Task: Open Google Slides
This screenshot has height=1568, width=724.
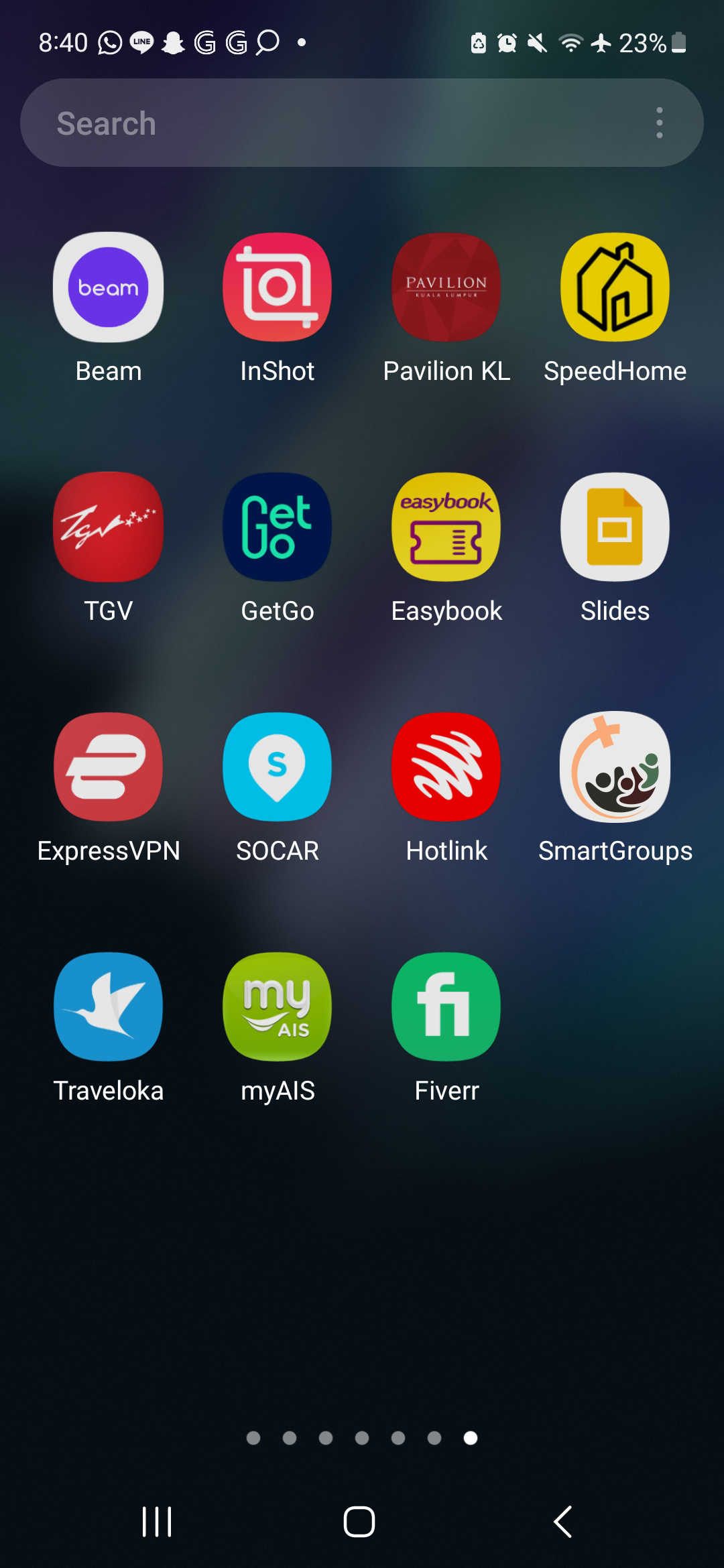Action: point(615,528)
